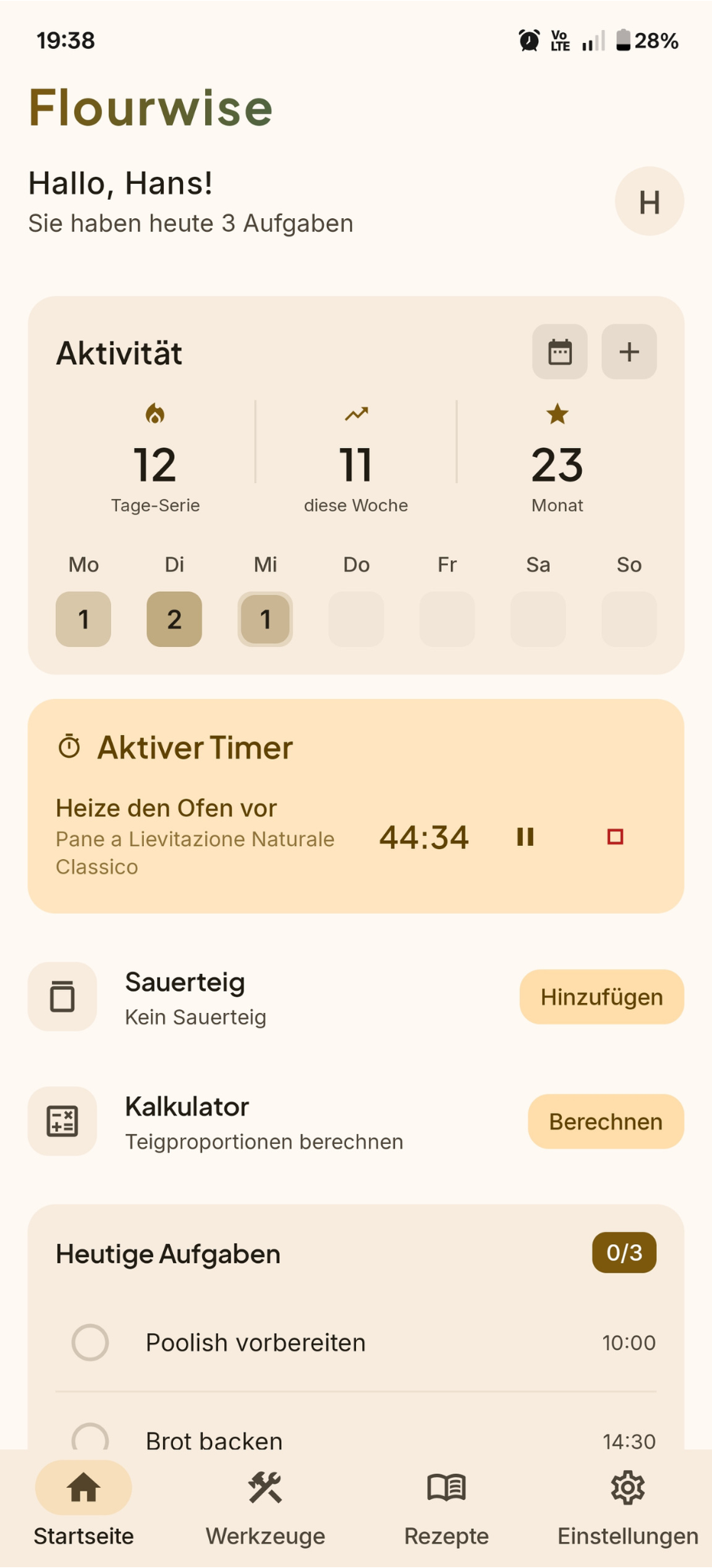Open the Sauerteig jar icon
The width and height of the screenshot is (712, 1568).
click(x=62, y=997)
